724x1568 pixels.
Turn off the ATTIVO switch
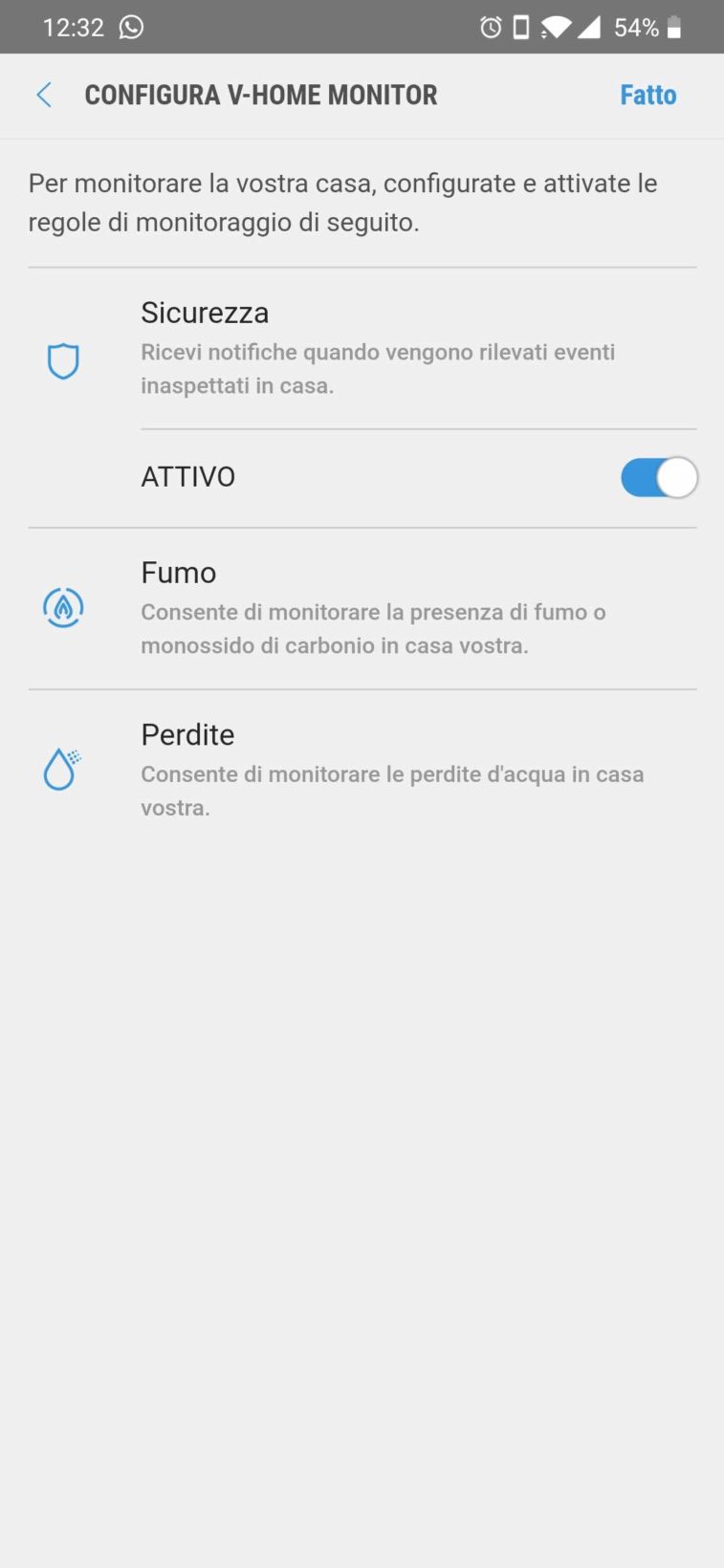[659, 477]
